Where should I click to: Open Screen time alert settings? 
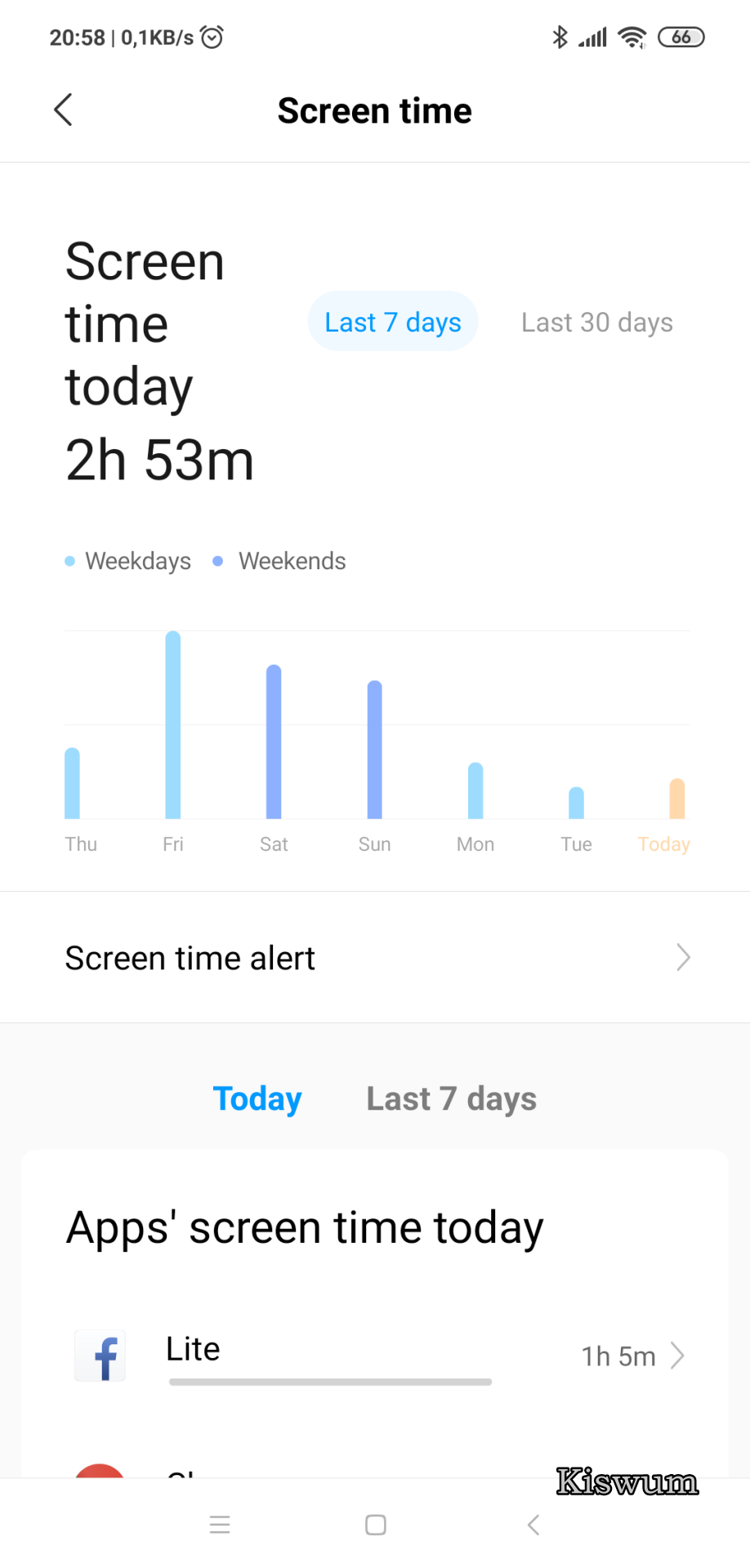[375, 957]
